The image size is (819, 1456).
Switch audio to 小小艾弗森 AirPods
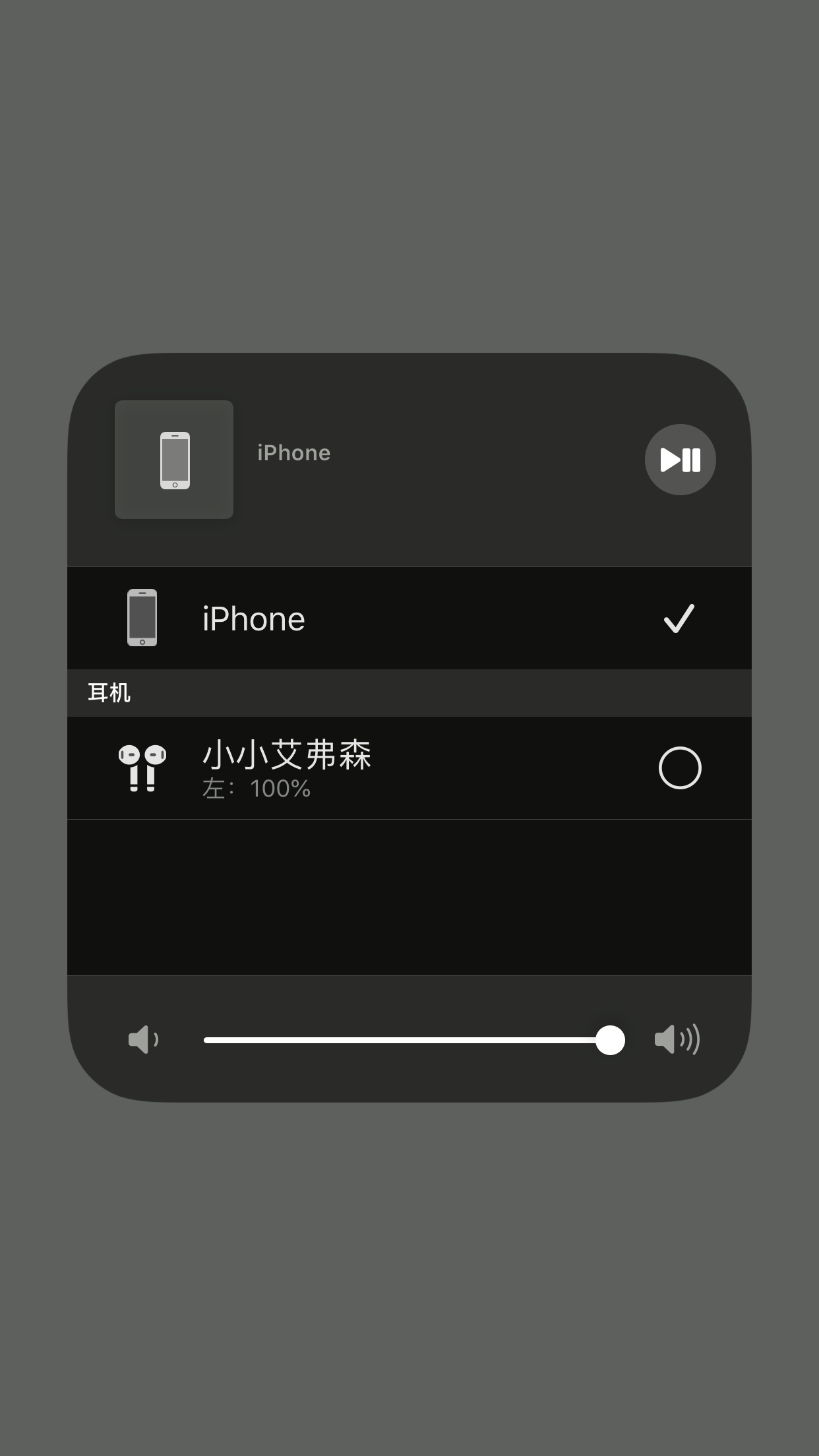click(409, 768)
